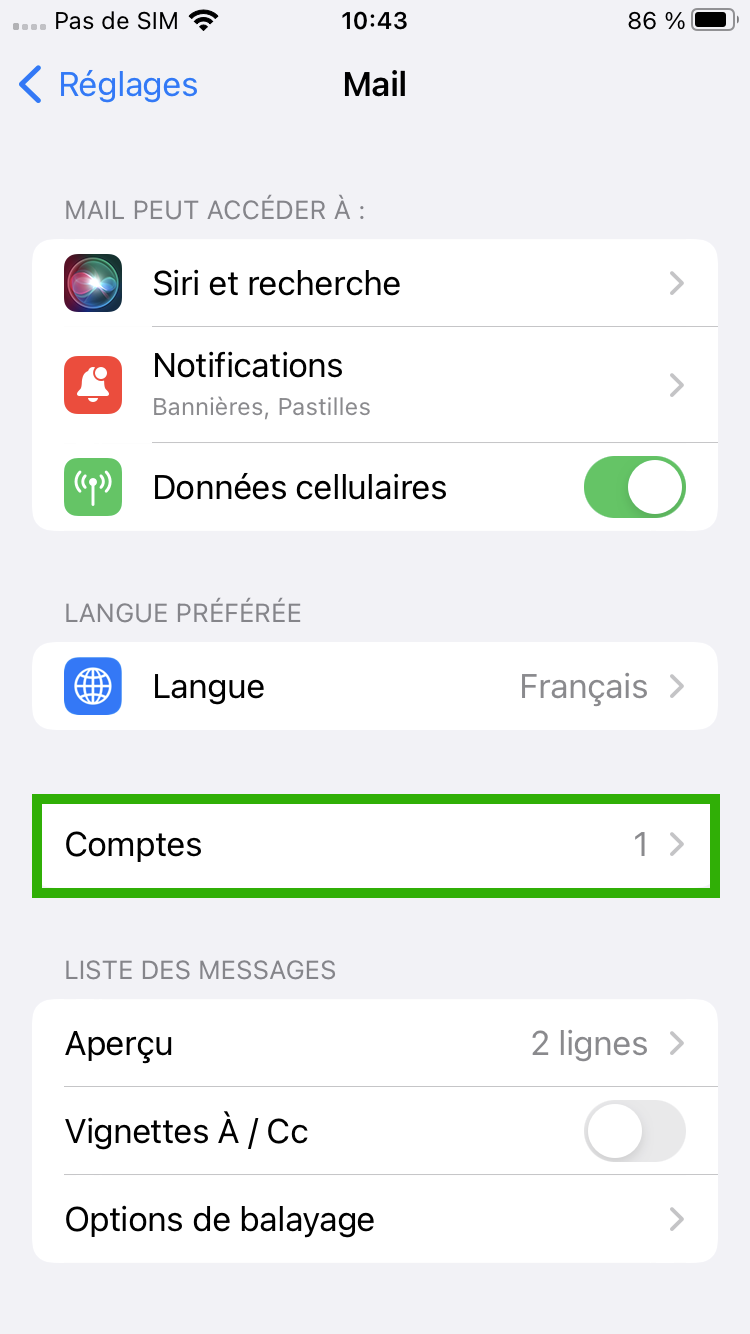Disable Données cellulaires switch
The image size is (750, 1334).
click(635, 487)
